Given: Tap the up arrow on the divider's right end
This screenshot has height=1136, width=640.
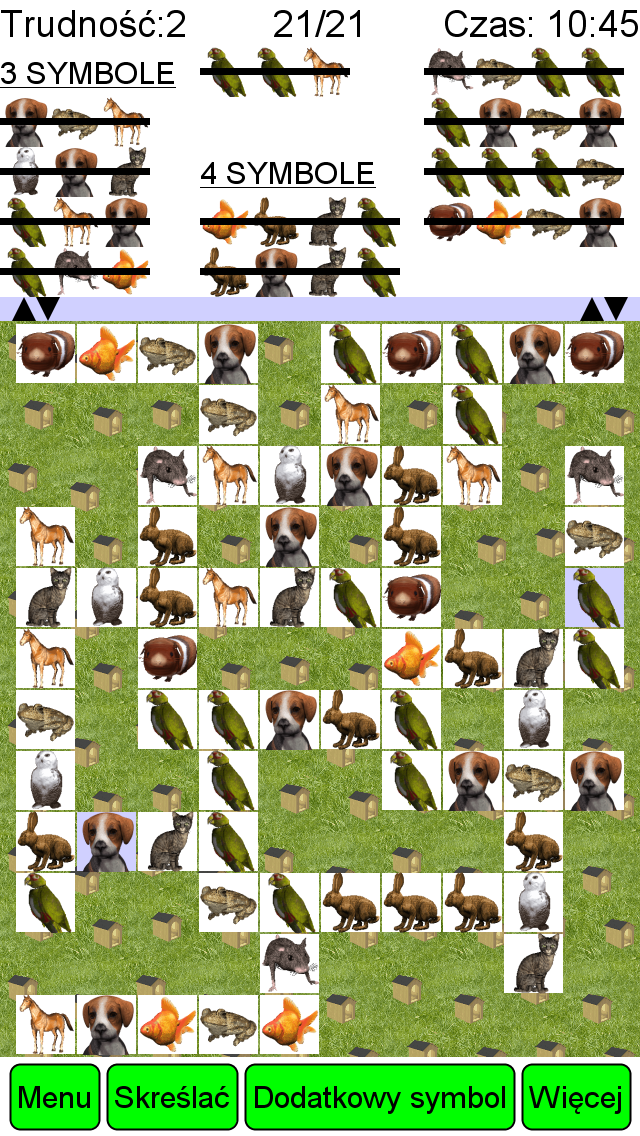Looking at the screenshot, I should click(592, 309).
